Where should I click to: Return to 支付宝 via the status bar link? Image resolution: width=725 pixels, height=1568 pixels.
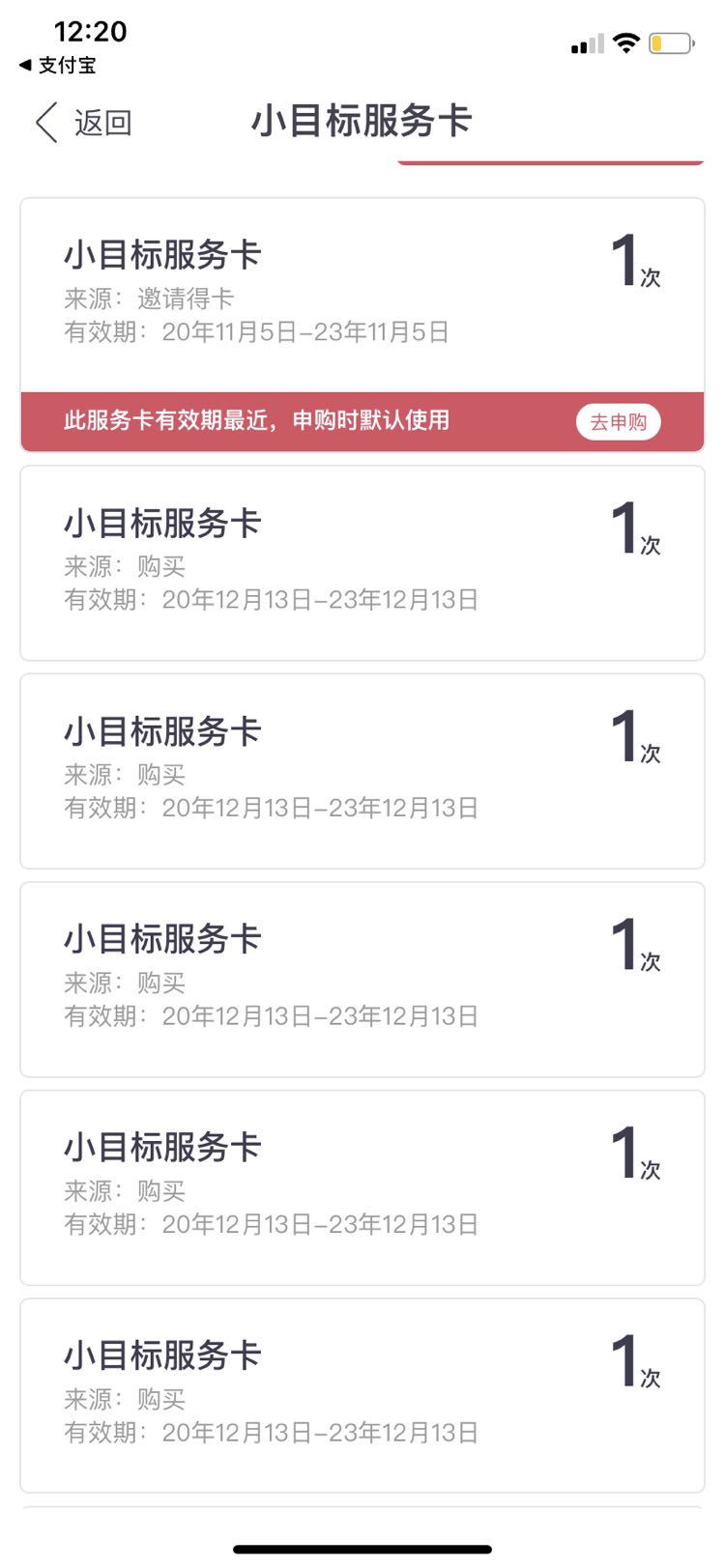58,66
